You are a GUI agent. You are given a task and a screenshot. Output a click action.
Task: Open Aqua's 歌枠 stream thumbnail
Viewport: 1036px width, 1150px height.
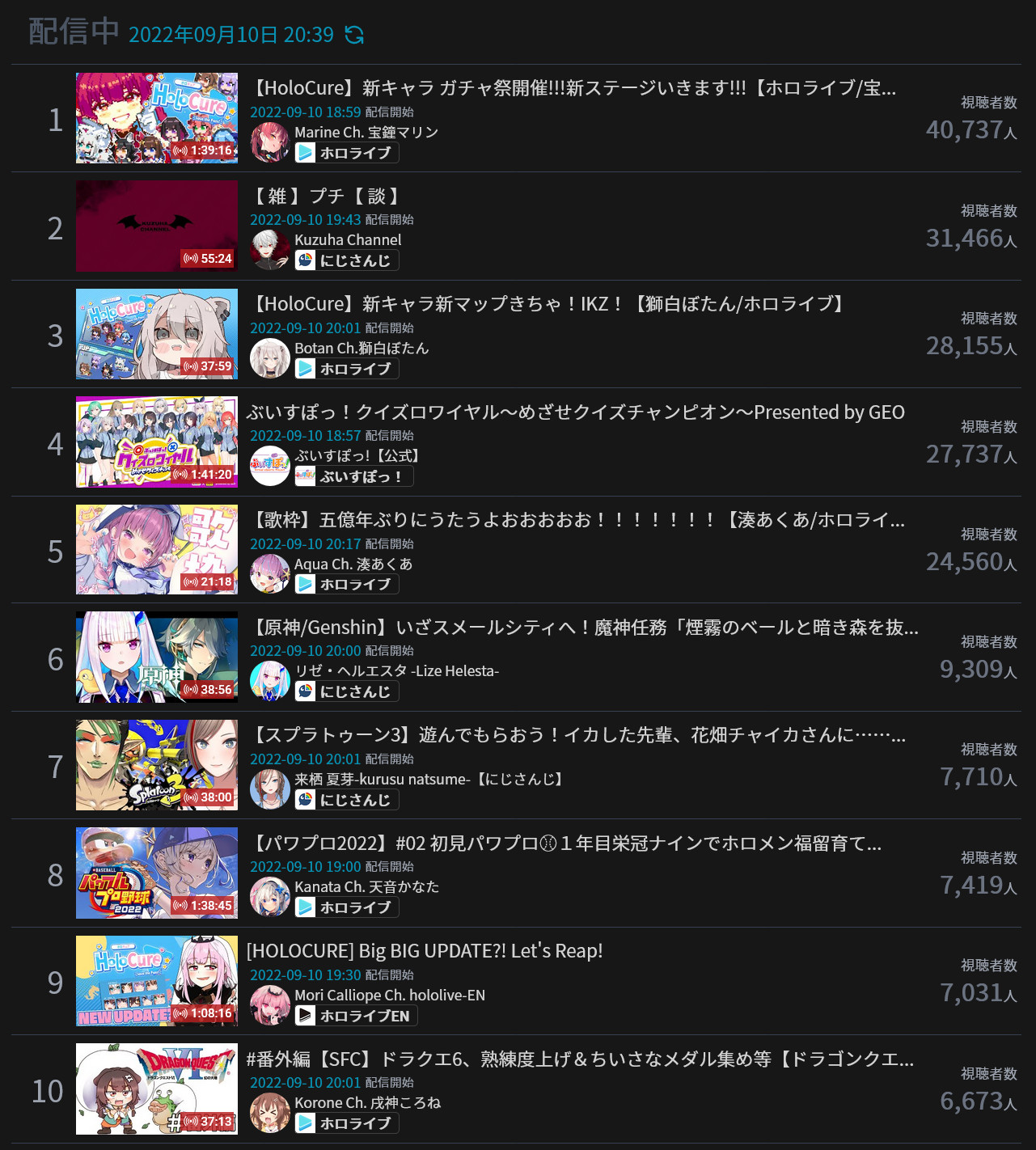(x=156, y=550)
